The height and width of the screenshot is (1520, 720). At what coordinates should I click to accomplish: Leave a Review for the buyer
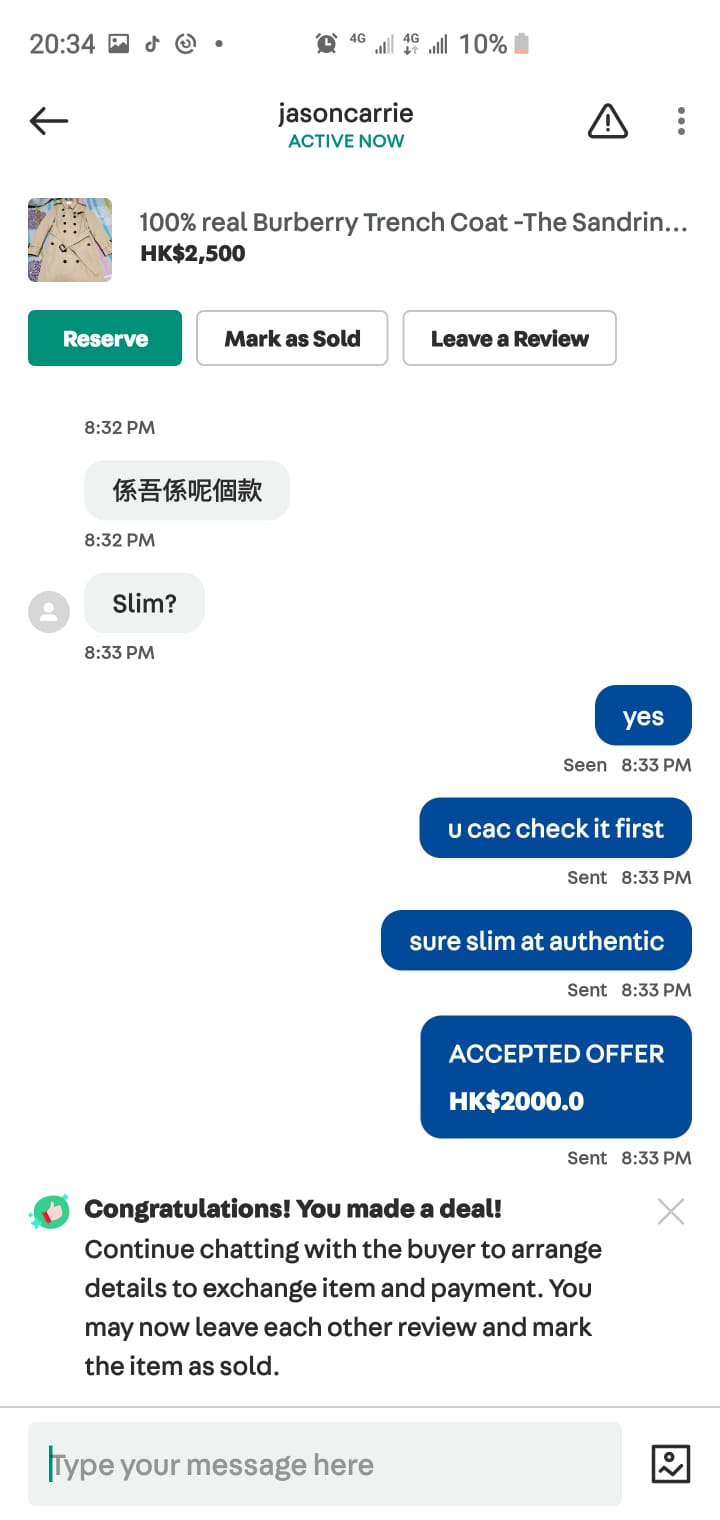coord(509,338)
